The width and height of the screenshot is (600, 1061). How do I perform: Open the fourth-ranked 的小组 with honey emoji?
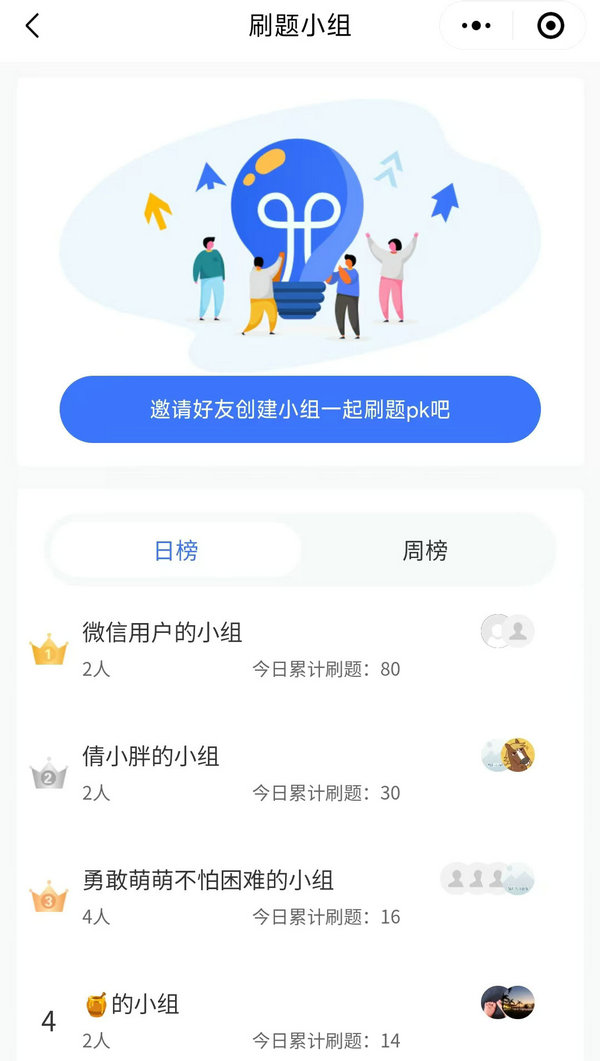[x=145, y=1004]
